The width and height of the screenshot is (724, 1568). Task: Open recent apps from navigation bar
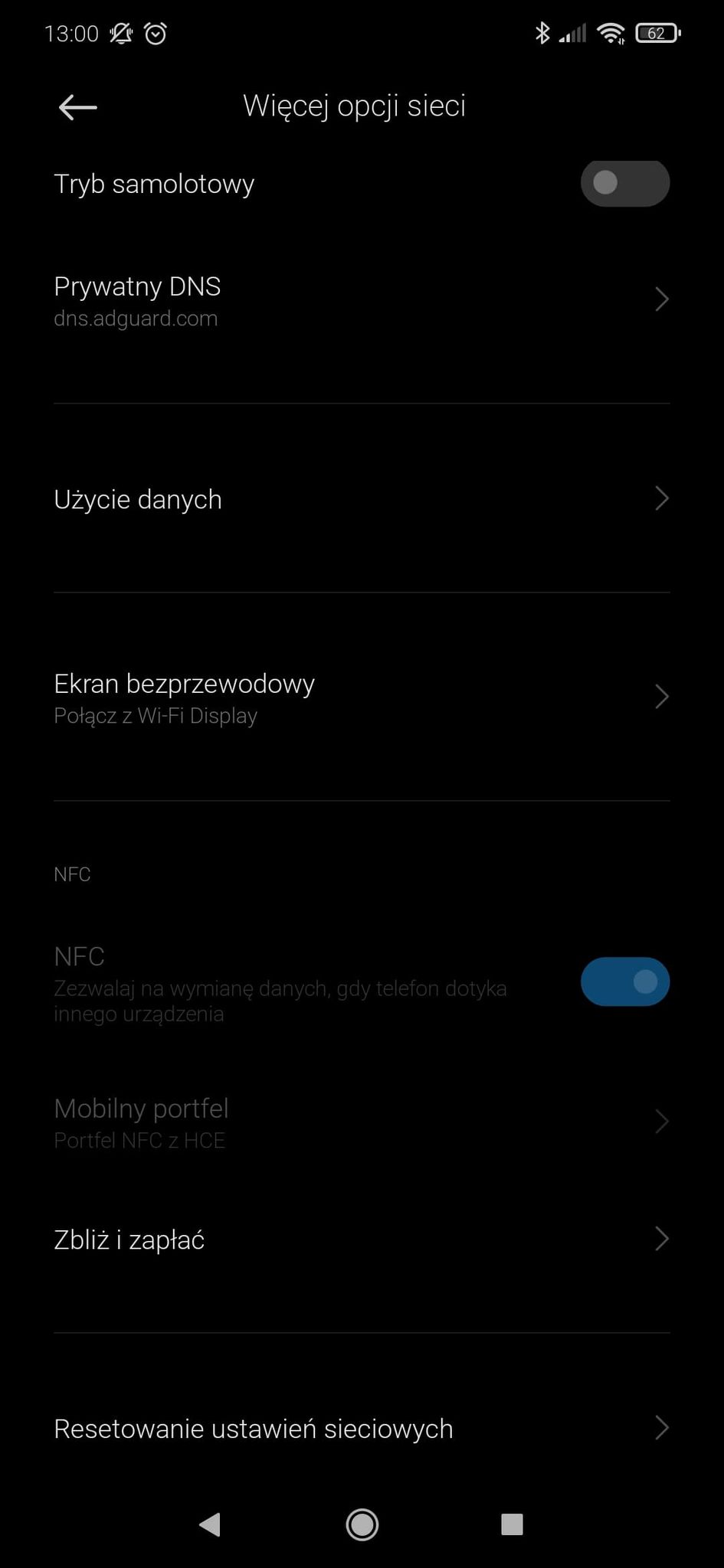(x=512, y=1524)
